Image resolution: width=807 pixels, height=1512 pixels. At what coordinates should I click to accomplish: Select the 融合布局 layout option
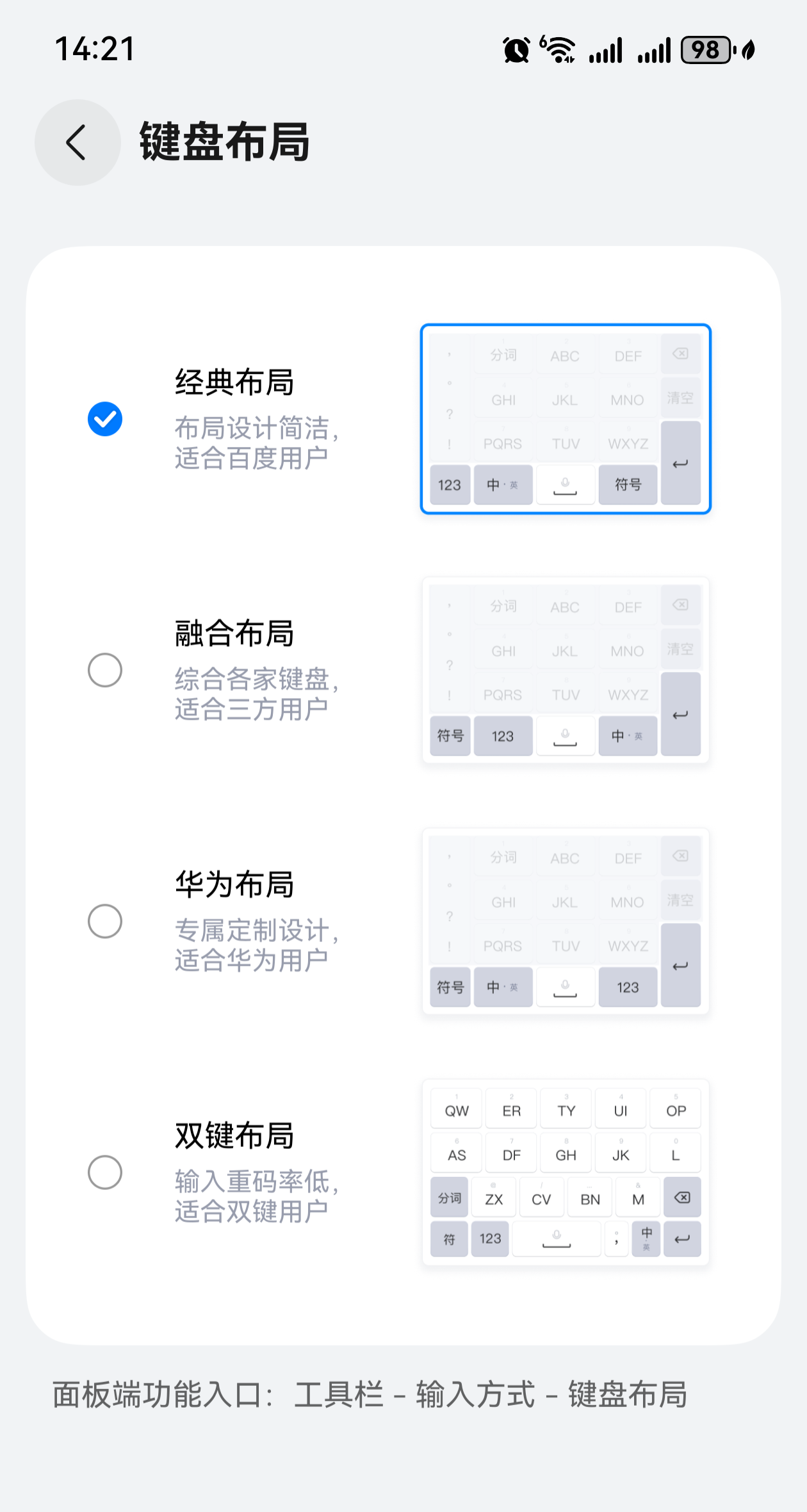[x=106, y=669]
